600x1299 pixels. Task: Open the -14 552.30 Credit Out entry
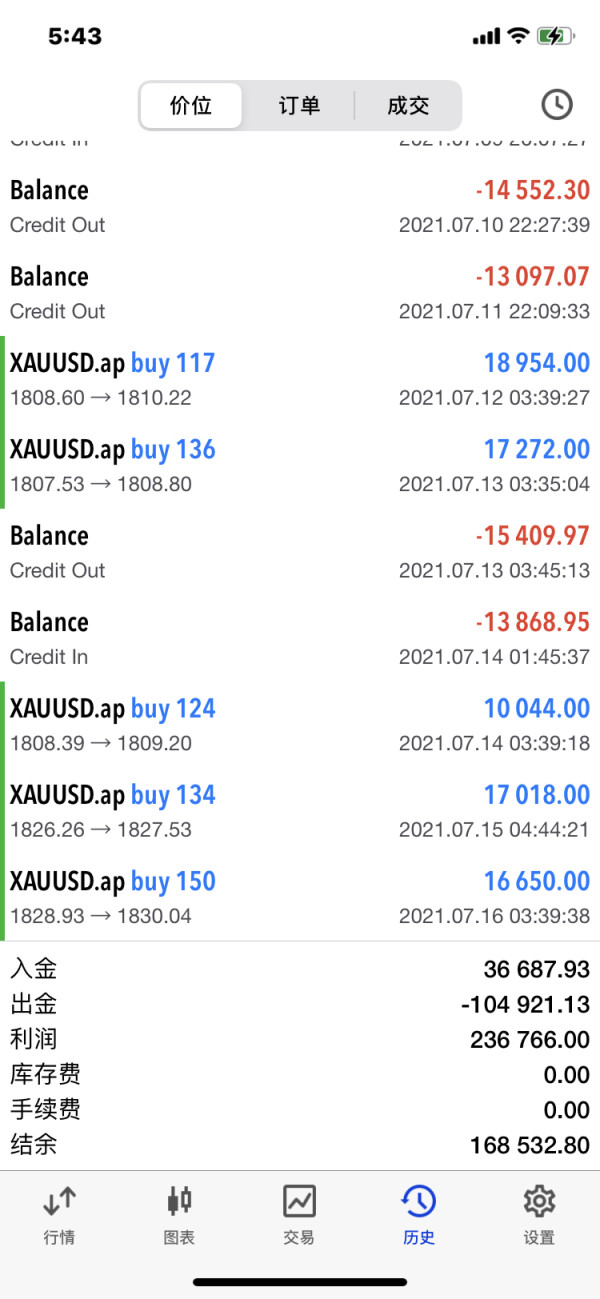coord(300,206)
